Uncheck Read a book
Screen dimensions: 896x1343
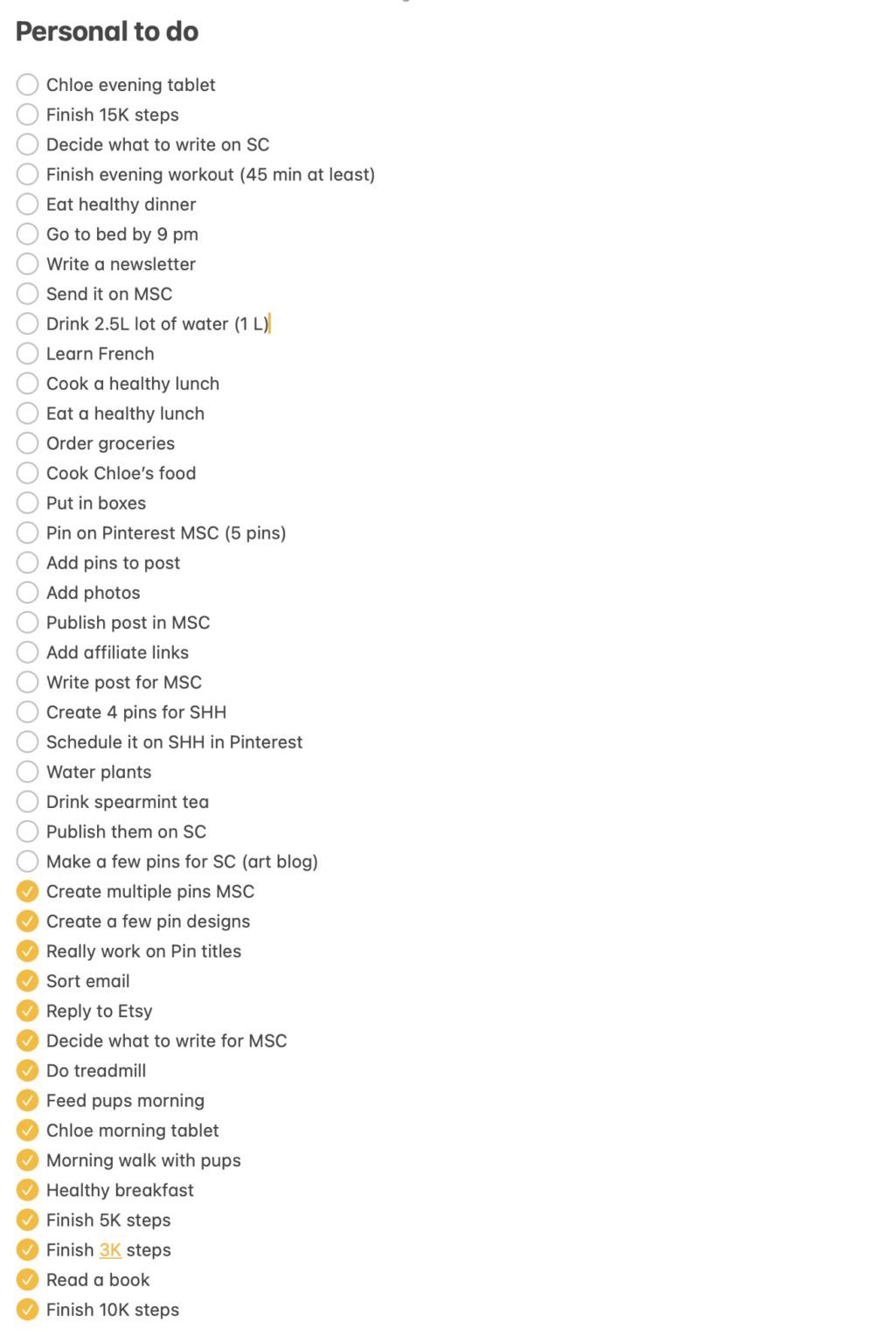pyautogui.click(x=28, y=1280)
